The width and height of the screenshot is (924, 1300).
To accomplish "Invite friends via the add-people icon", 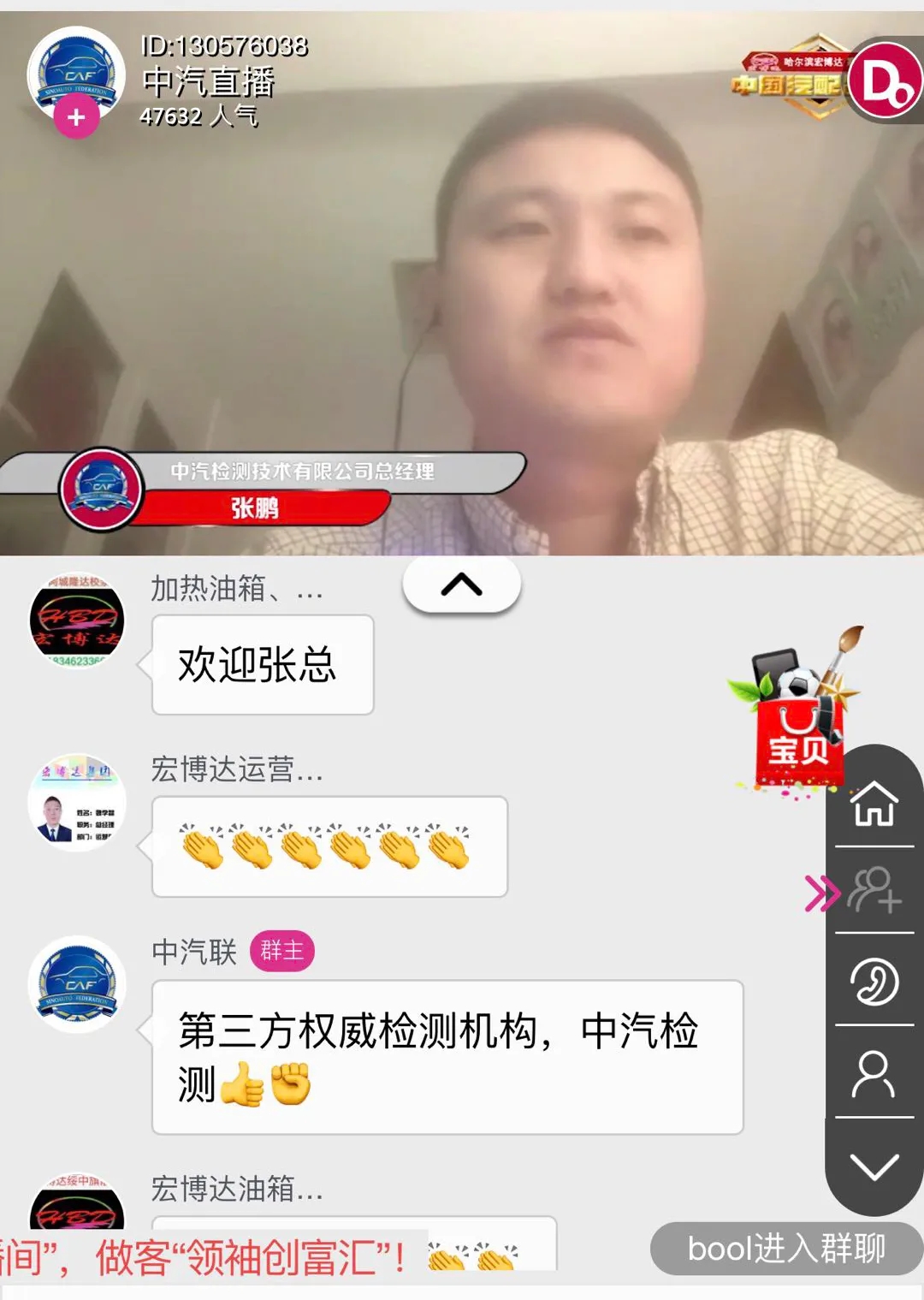I will tap(874, 890).
